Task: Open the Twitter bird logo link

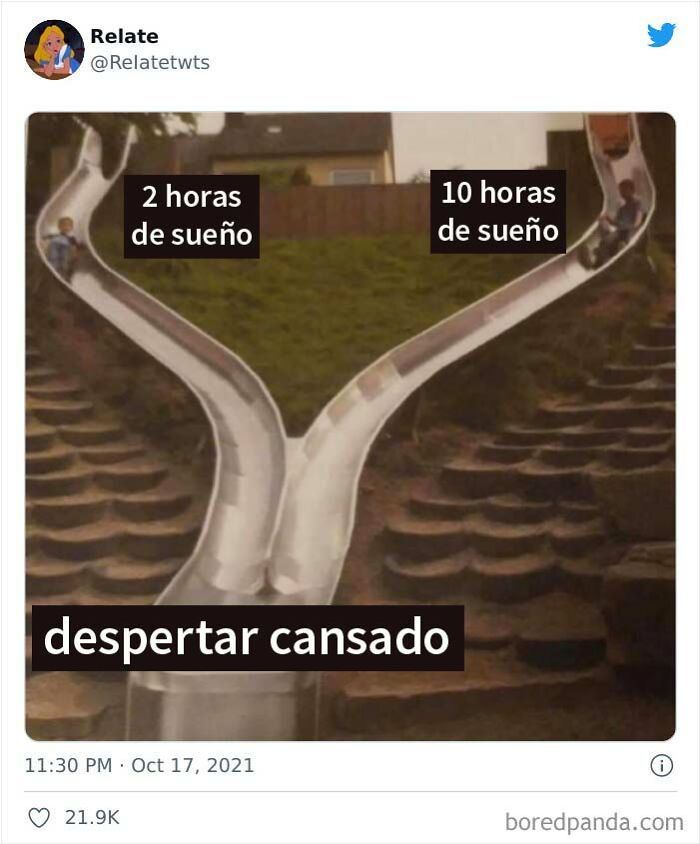Action: (x=661, y=35)
